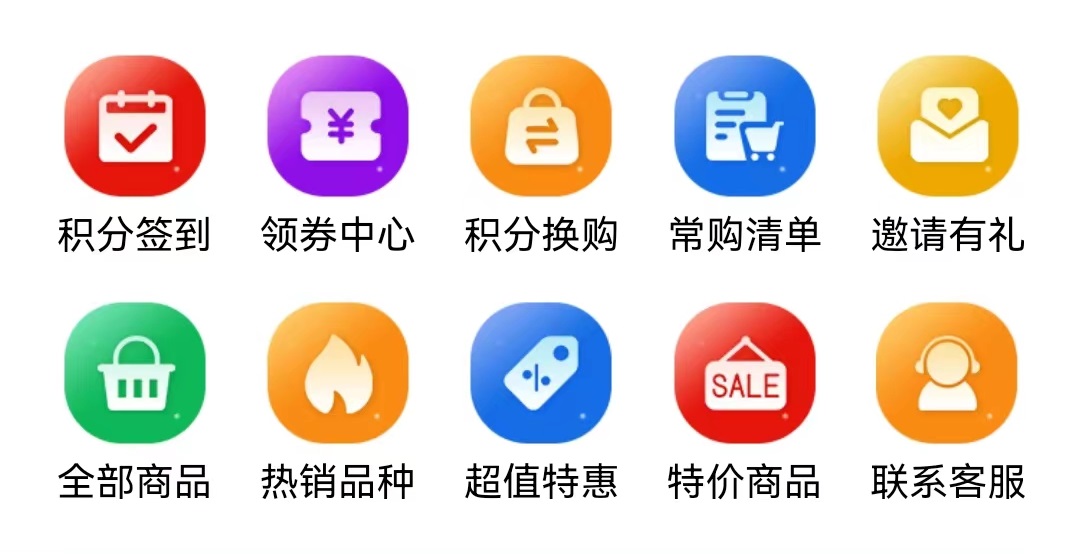
Task: Go to 积分换购 points redemption
Action: click(x=541, y=126)
